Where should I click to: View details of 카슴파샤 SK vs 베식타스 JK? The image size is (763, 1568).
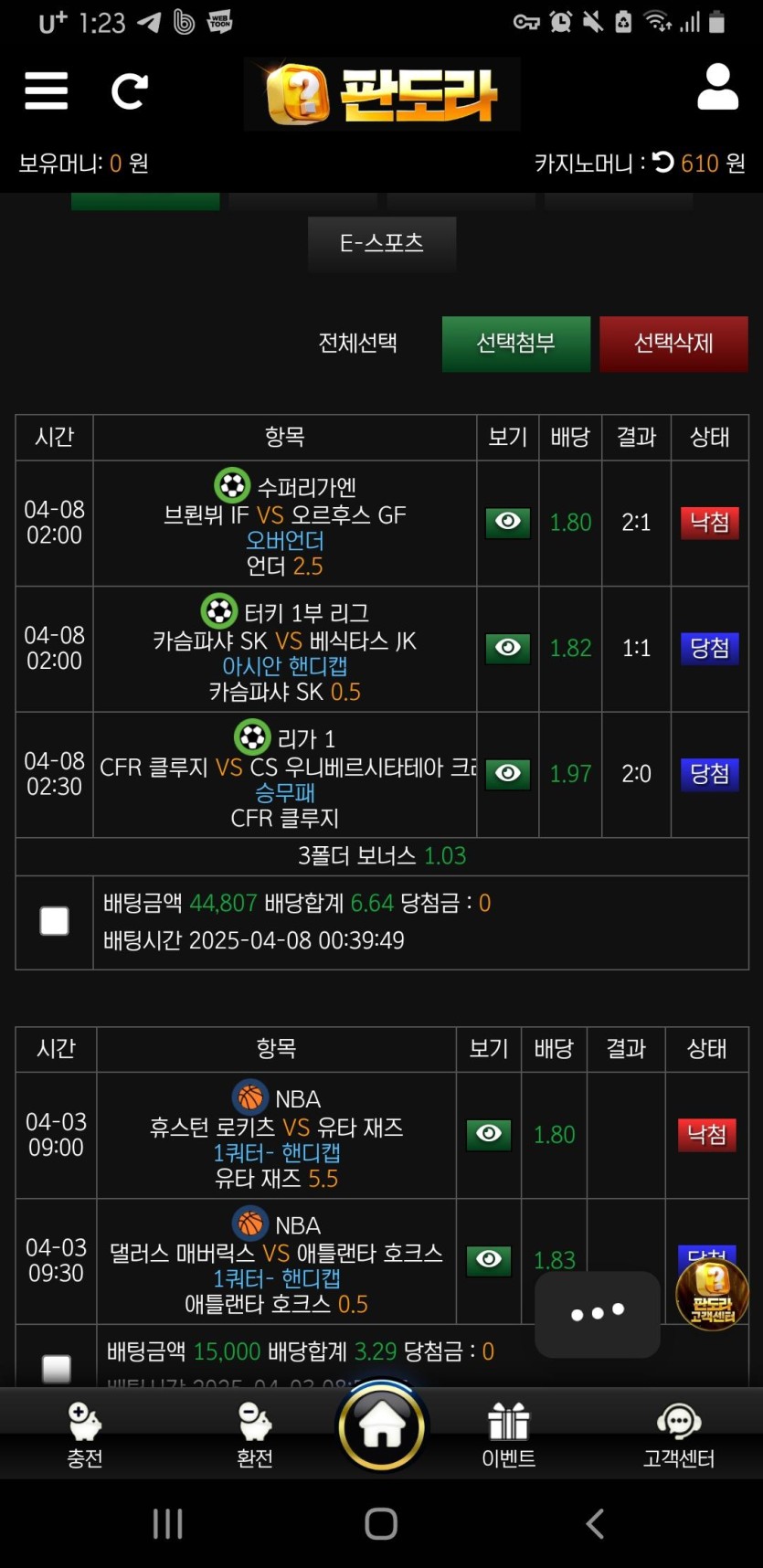pos(508,648)
